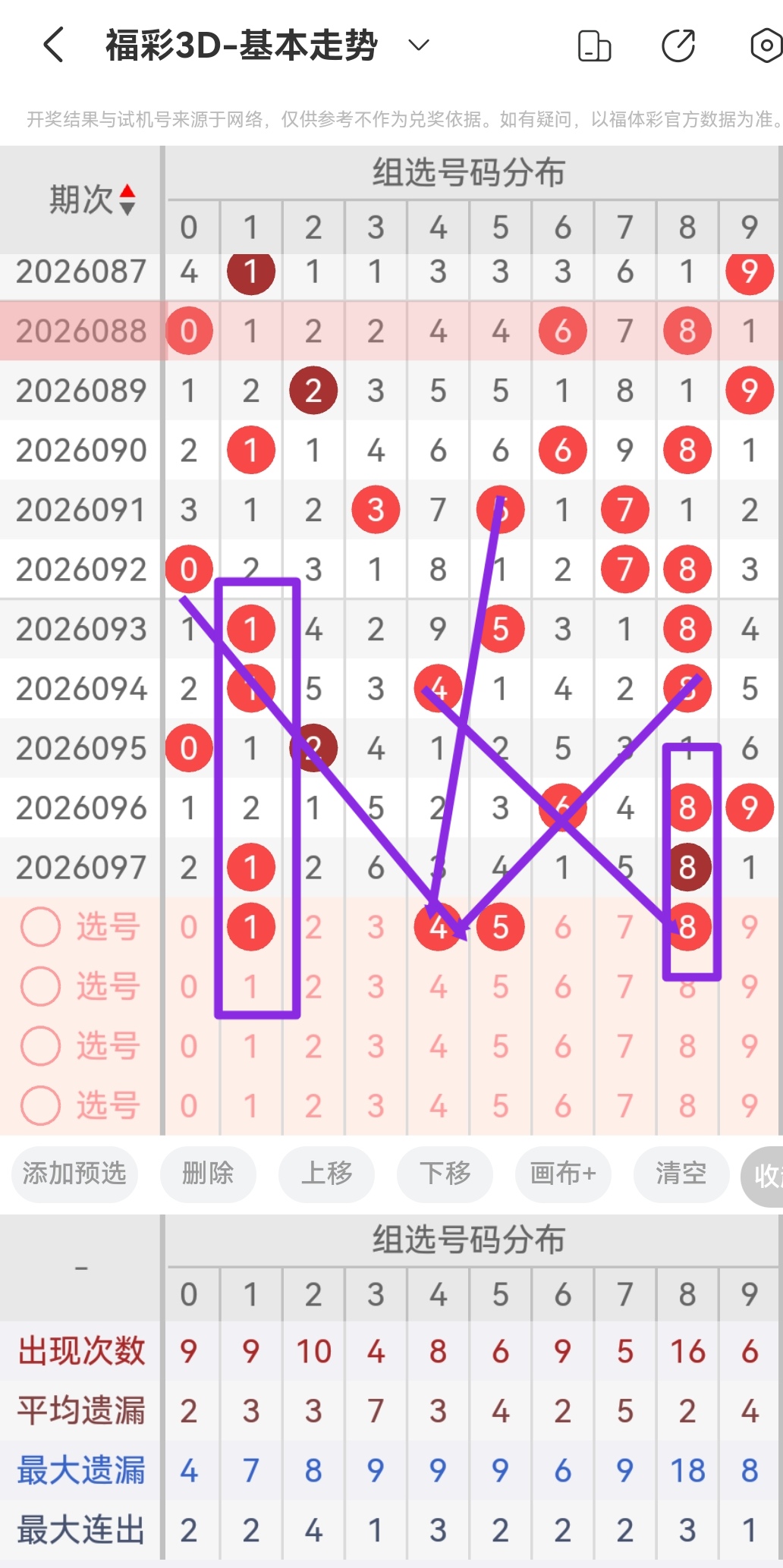The height and width of the screenshot is (1568, 783).
Task: Tap the 删除 delete button
Action: point(208,1174)
